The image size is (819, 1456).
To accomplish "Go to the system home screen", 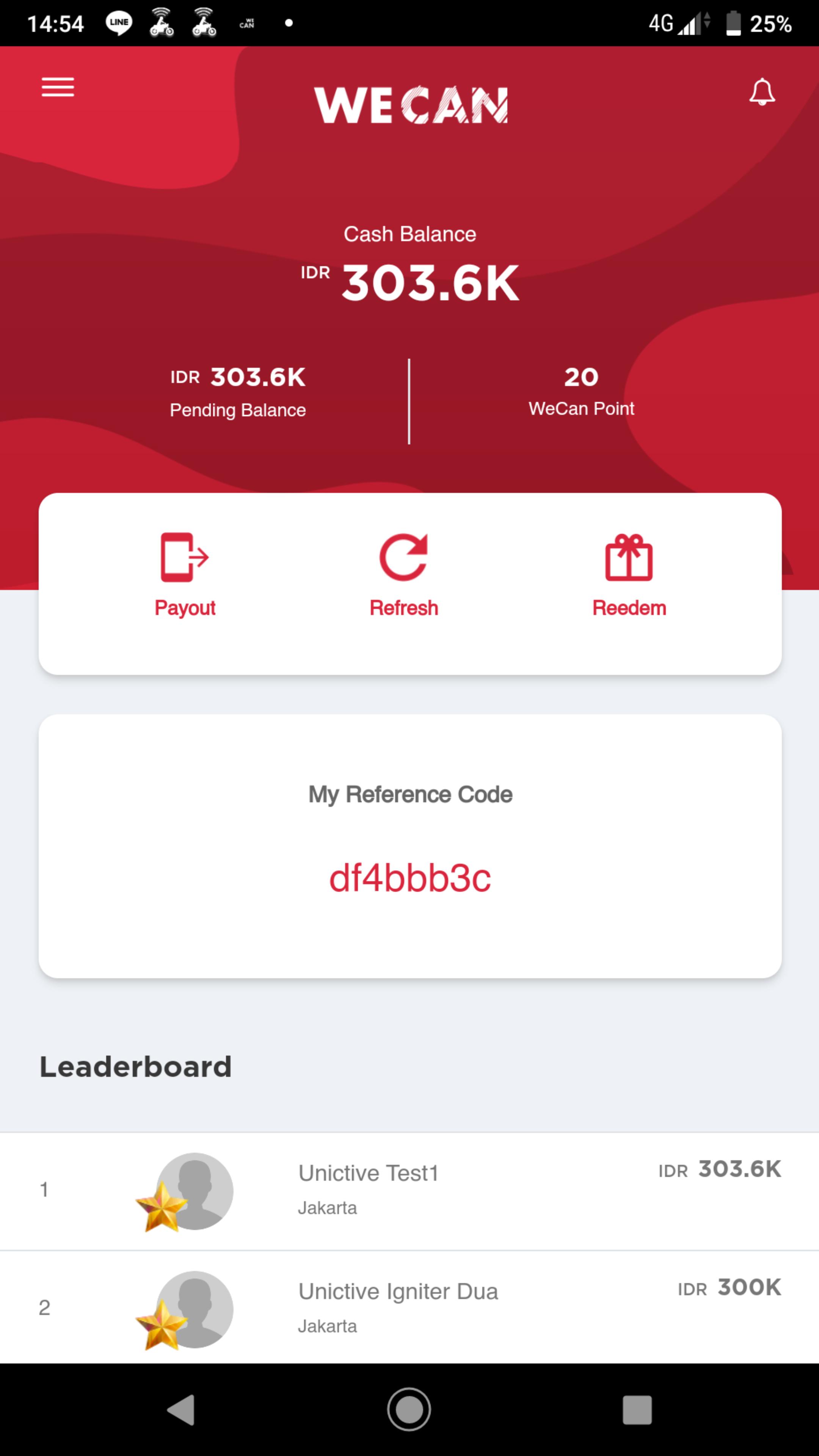I will [409, 1410].
